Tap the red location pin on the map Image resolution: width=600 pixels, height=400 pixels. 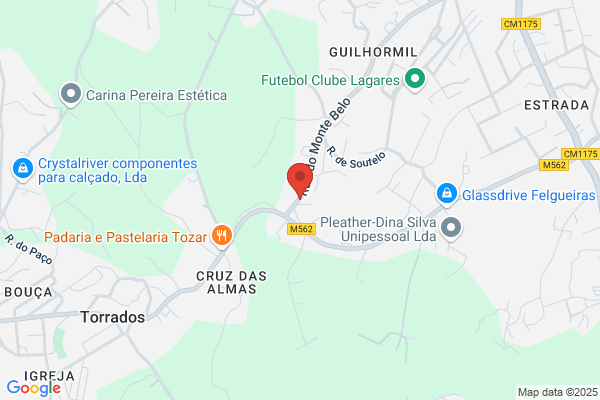[300, 180]
